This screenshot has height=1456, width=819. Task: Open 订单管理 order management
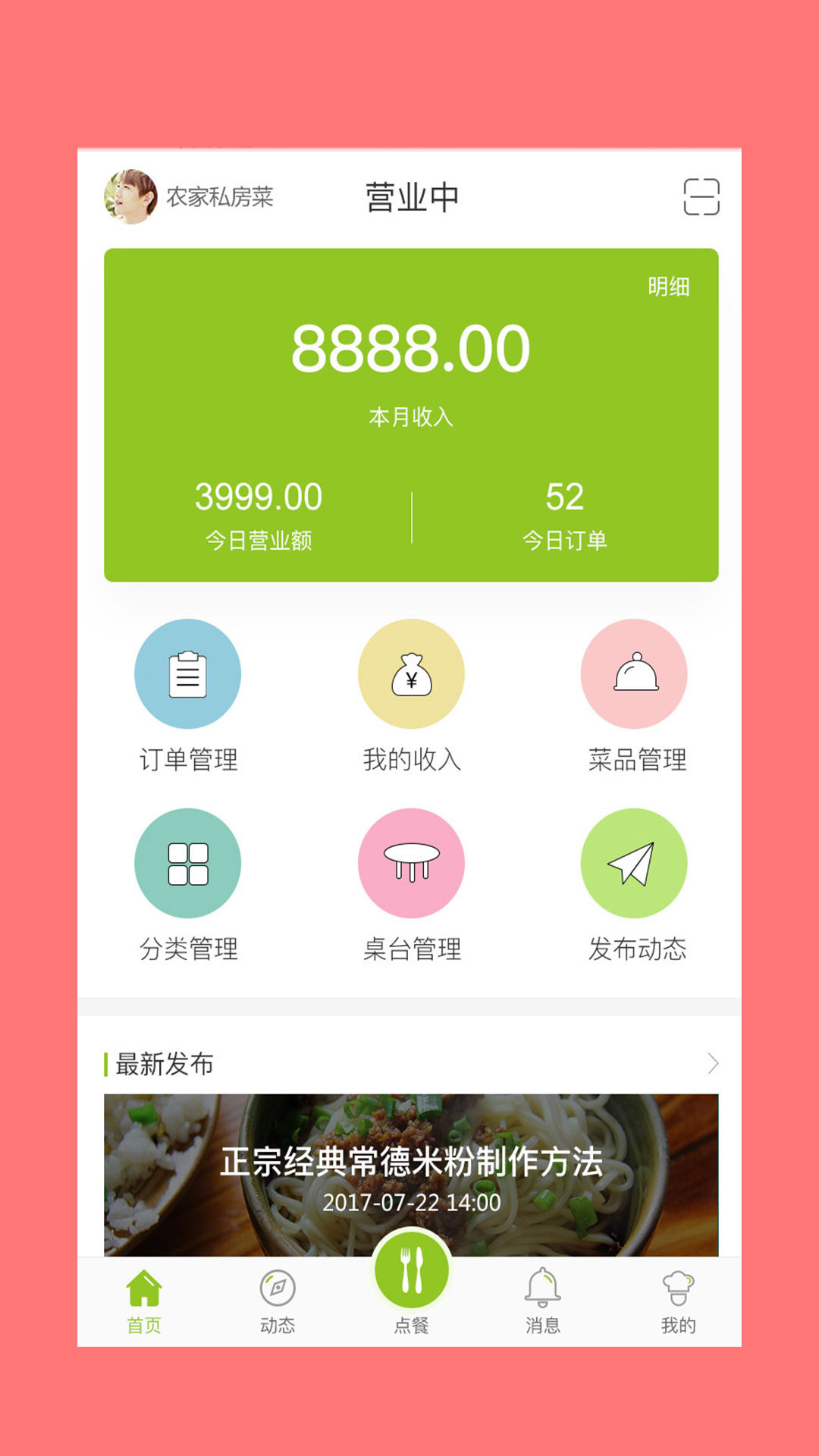187,674
